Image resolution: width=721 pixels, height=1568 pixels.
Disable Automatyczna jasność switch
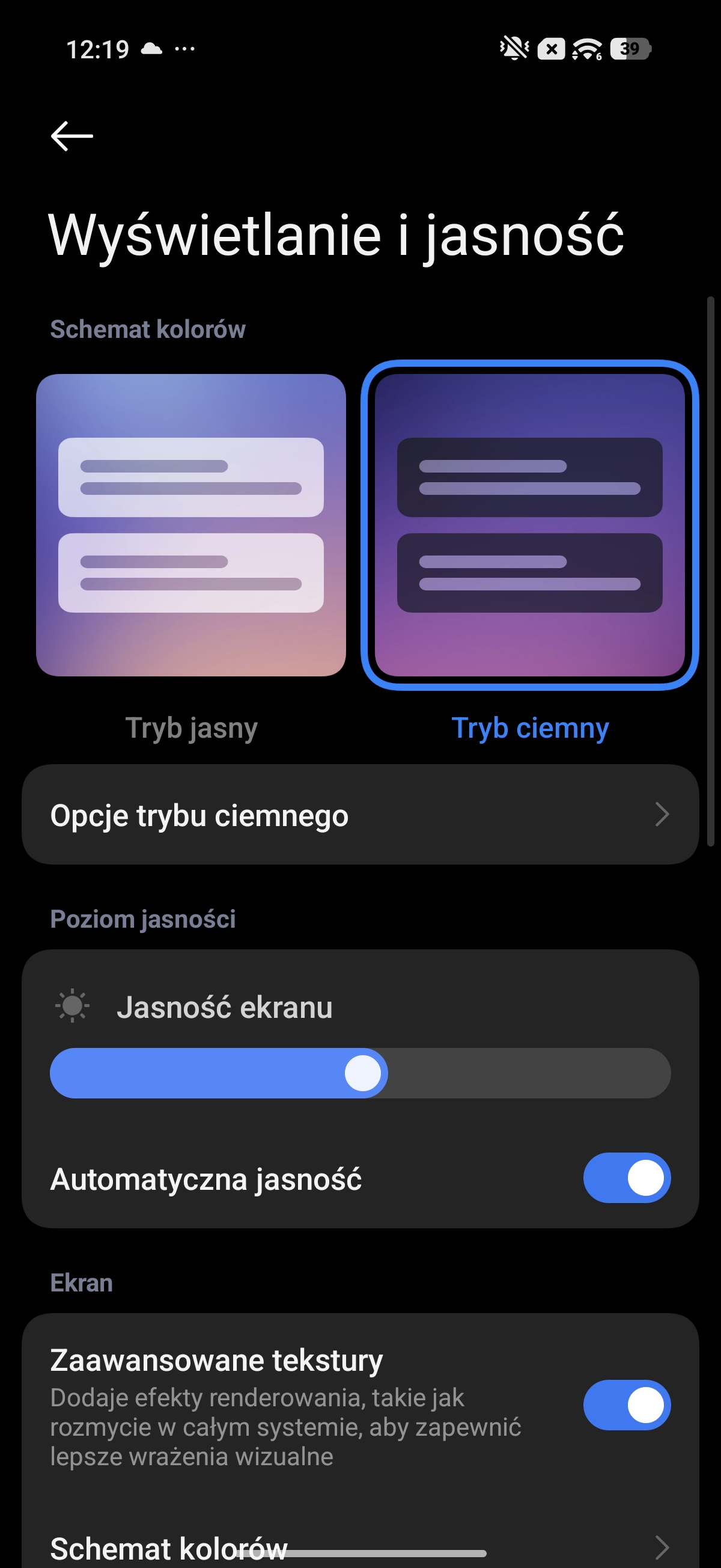point(627,1178)
